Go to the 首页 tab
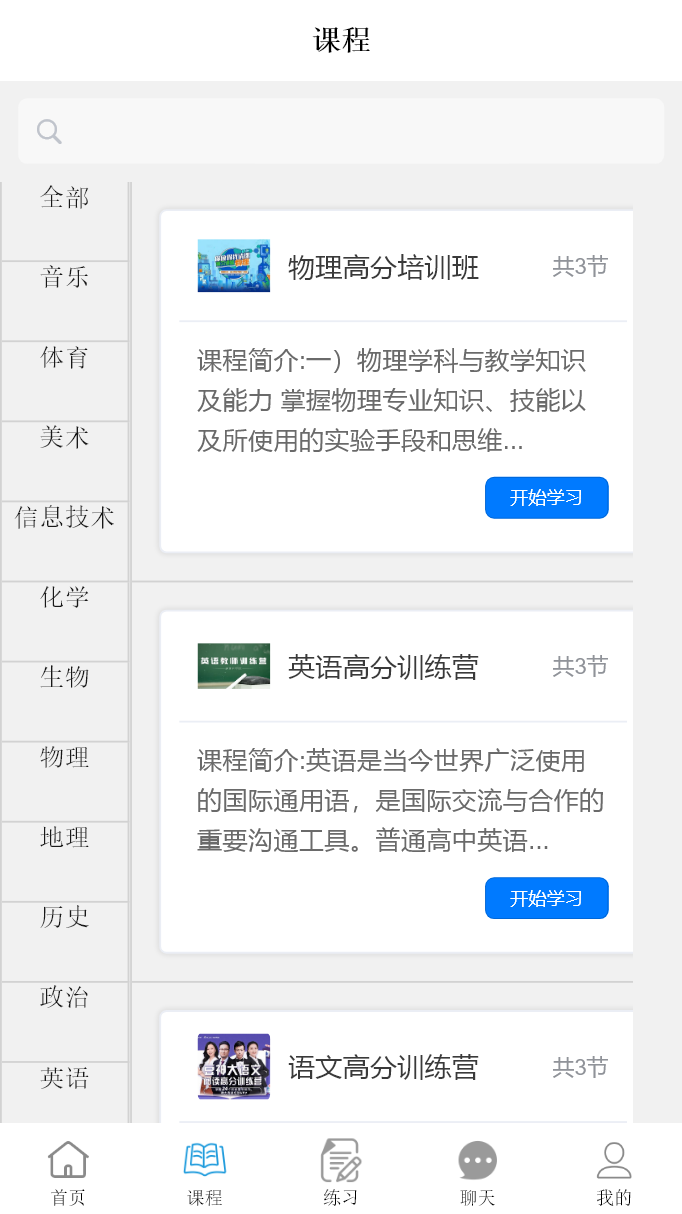Screen dimensions: 682x1214 pyautogui.click(x=68, y=1174)
